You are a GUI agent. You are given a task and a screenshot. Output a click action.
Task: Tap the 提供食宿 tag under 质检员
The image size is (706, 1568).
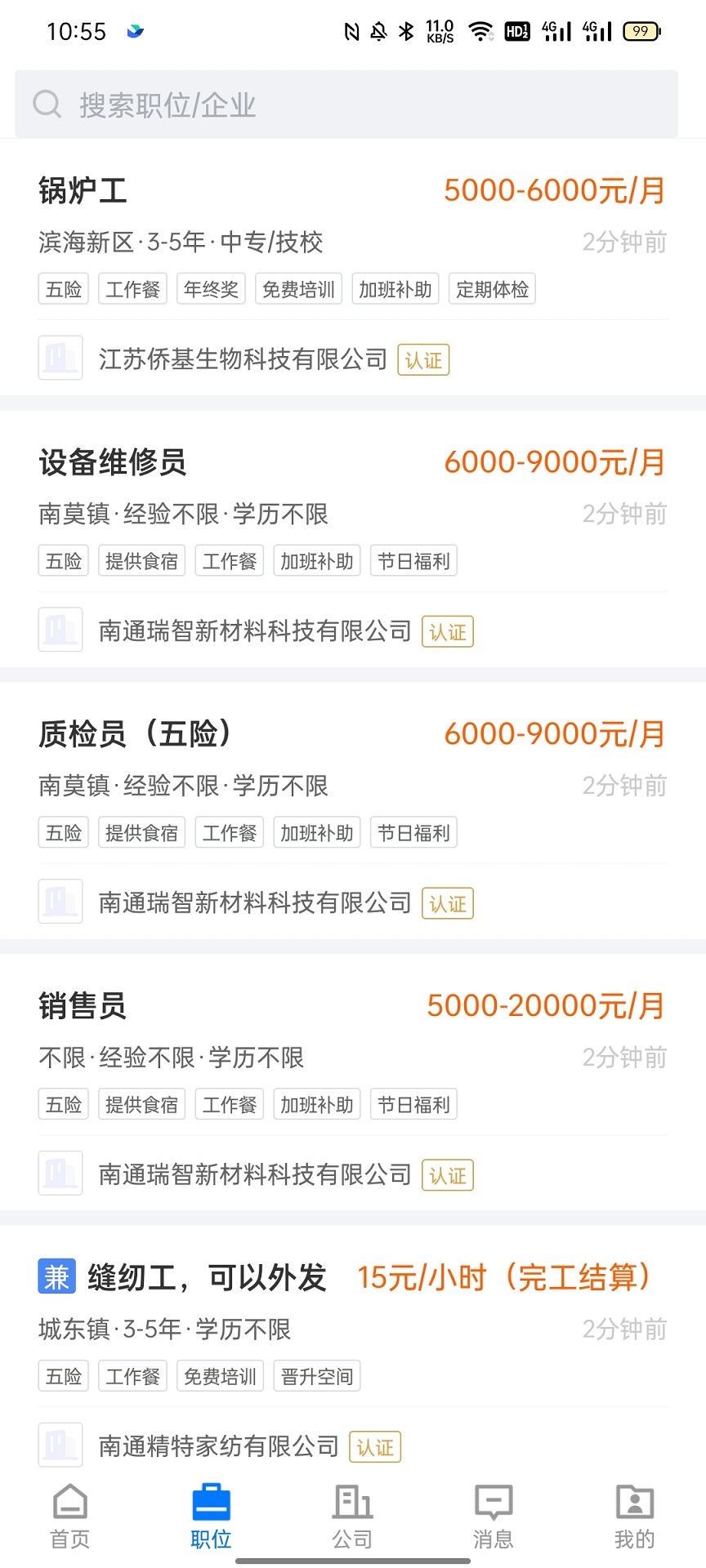141,832
